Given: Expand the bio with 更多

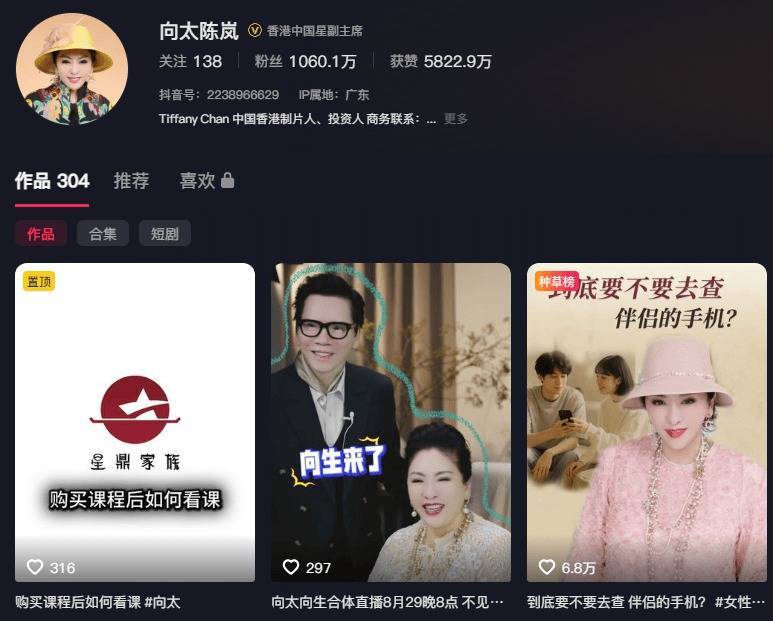Looking at the screenshot, I should (x=456, y=119).
